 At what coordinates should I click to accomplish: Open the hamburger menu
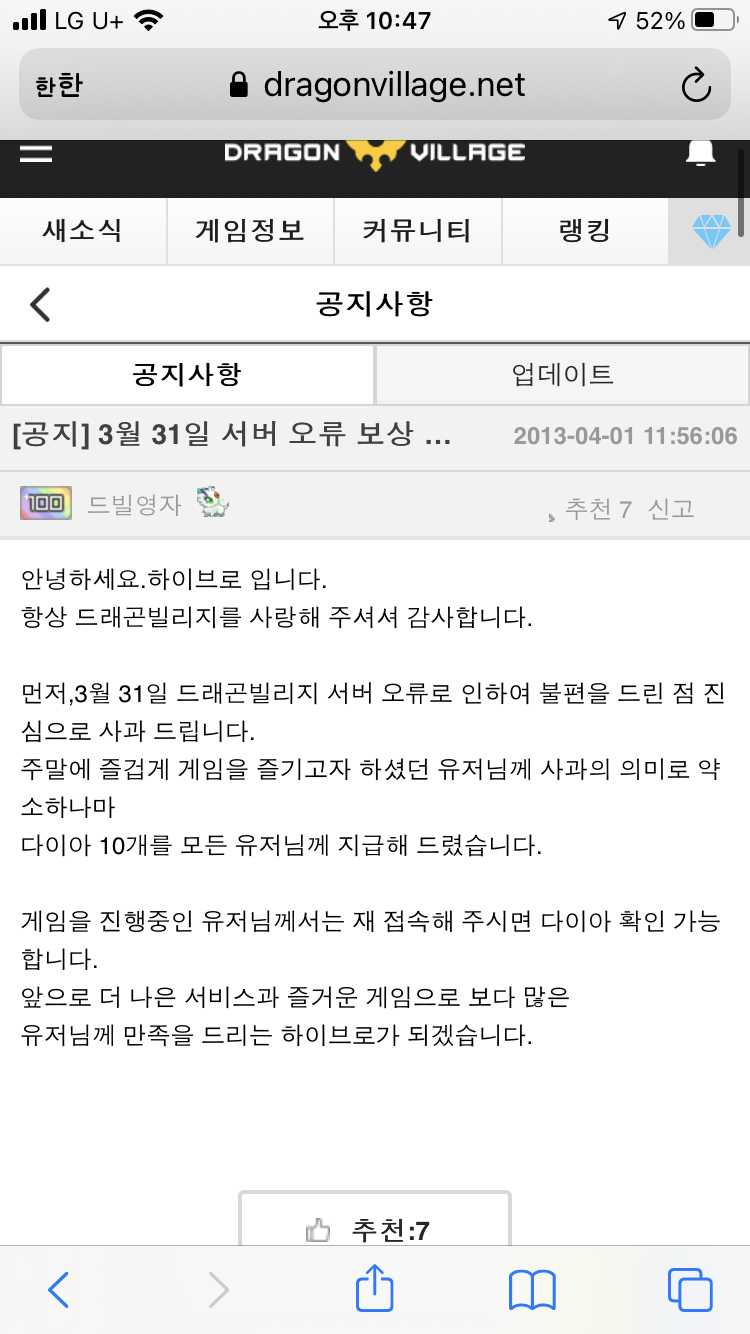36,153
